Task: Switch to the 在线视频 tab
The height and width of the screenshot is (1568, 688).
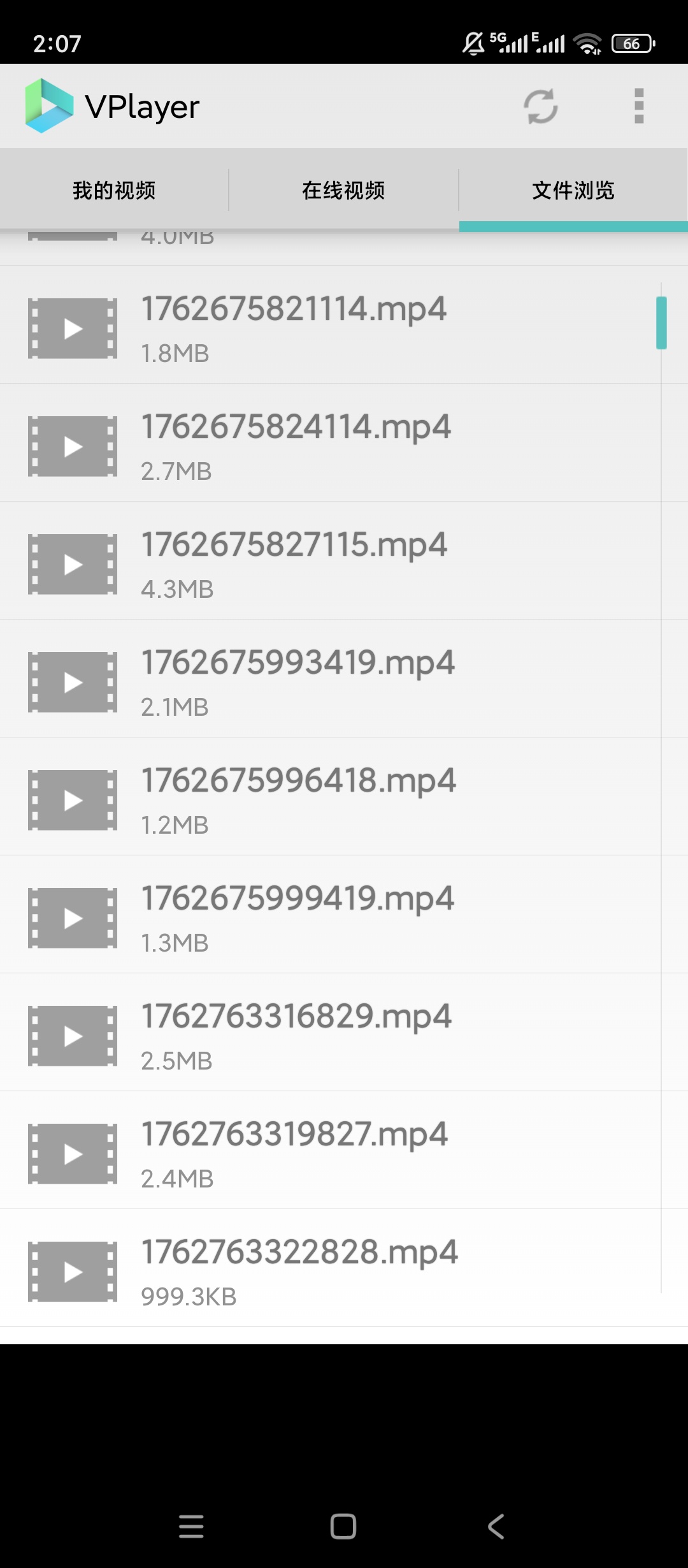Action: [x=344, y=189]
